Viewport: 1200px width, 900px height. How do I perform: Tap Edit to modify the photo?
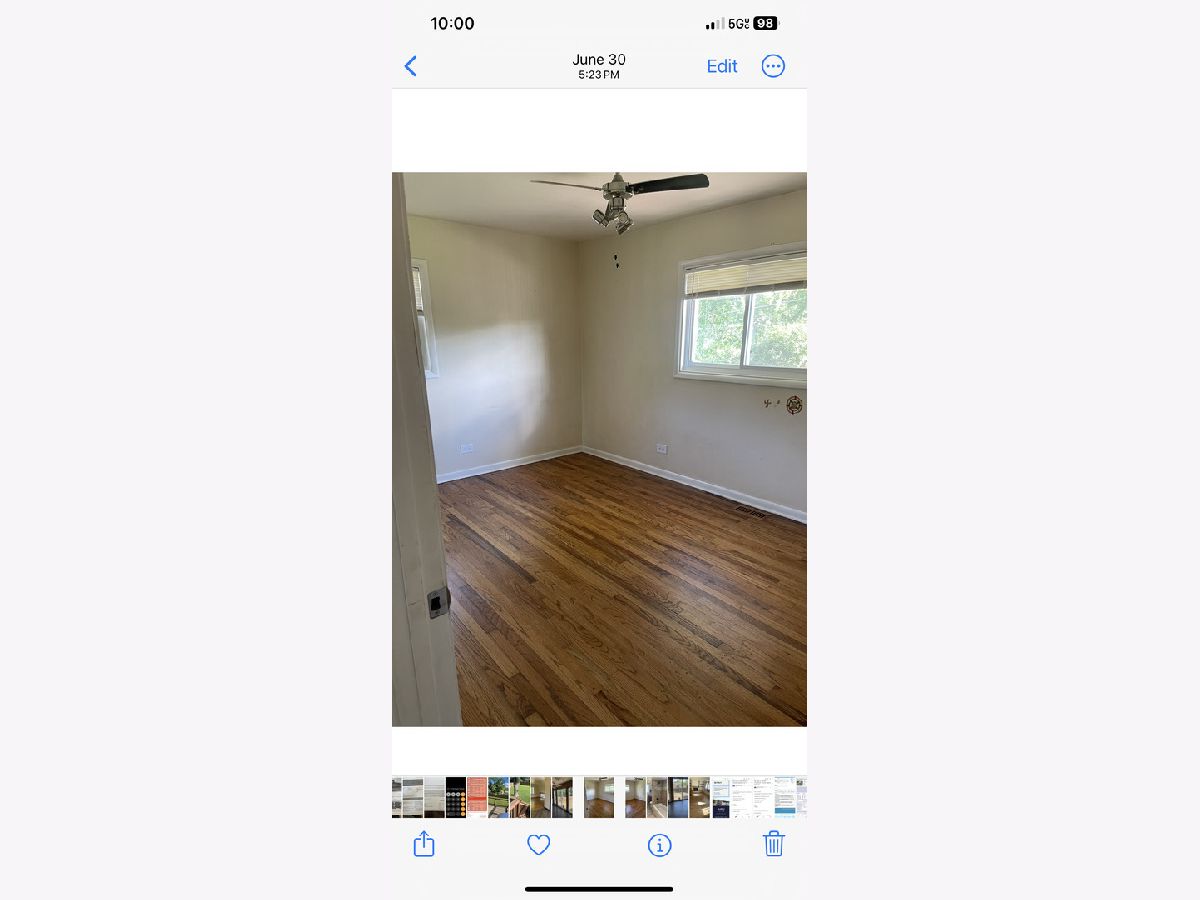pyautogui.click(x=721, y=66)
